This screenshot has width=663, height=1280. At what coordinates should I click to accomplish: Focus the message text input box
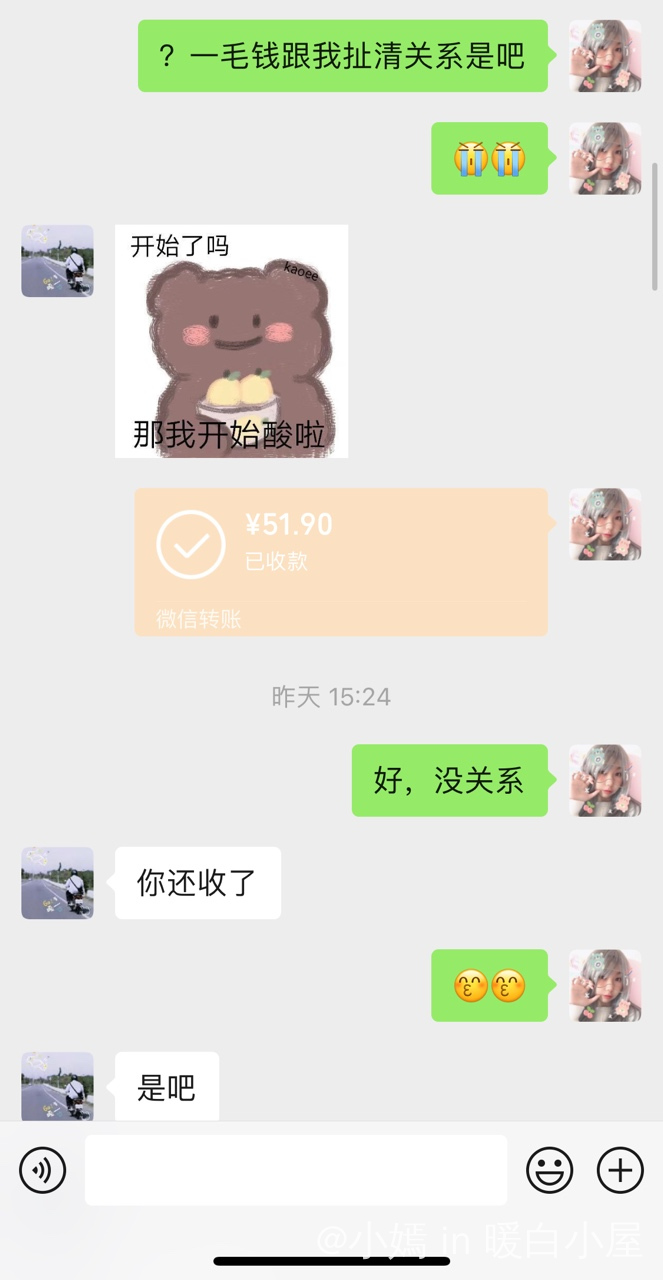point(296,1170)
